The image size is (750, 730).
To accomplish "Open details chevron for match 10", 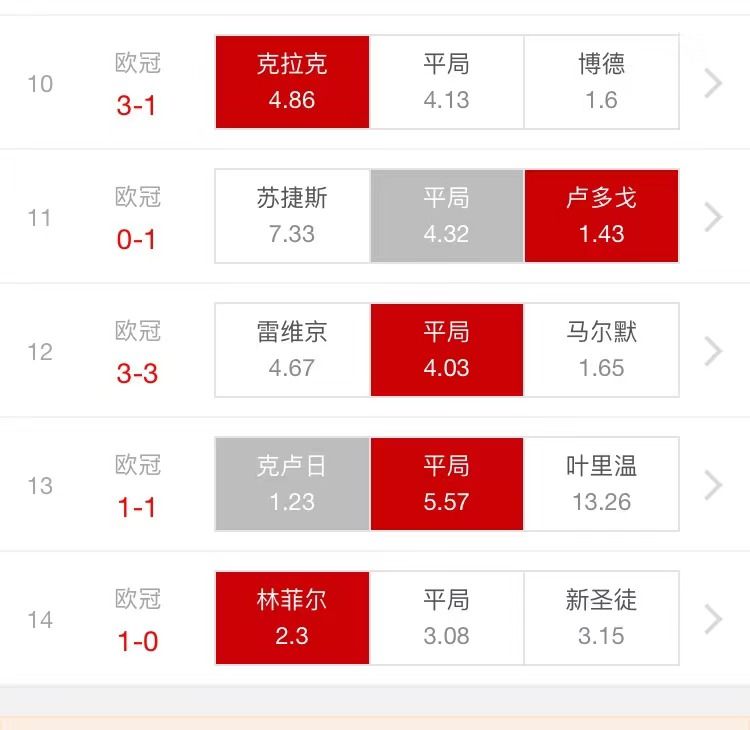I will pyautogui.click(x=713, y=82).
